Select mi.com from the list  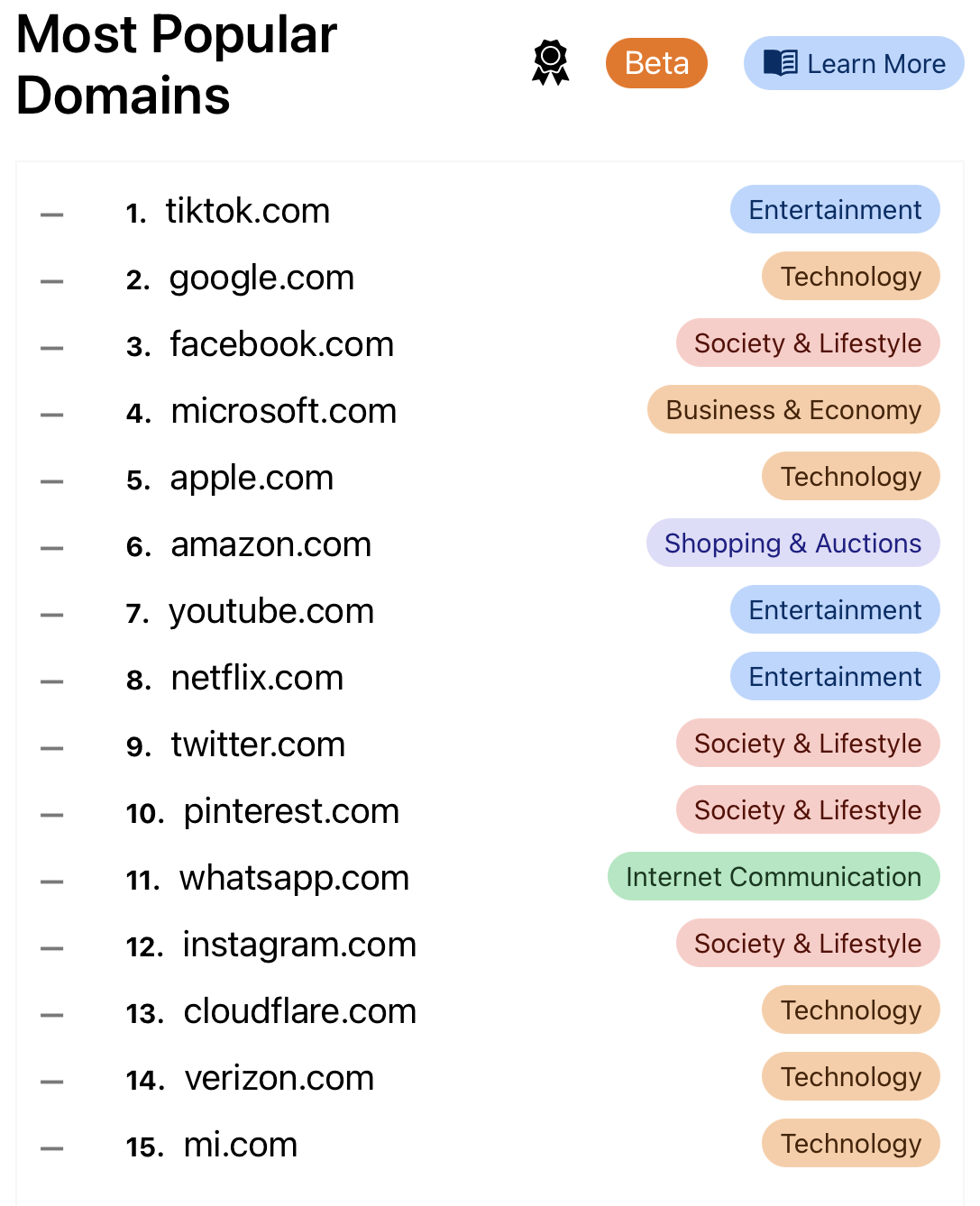point(240,1145)
